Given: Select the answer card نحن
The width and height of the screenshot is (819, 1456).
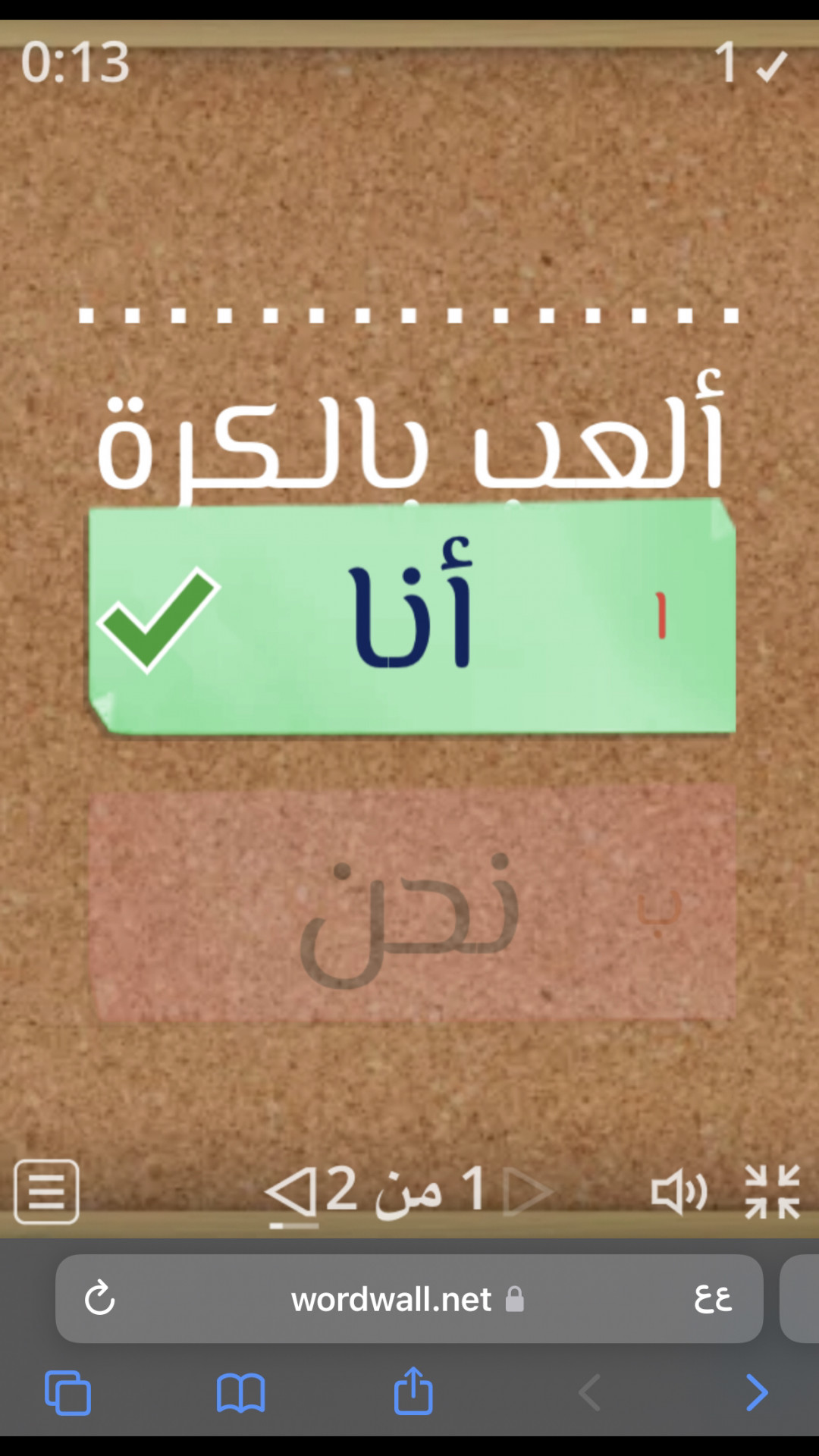Looking at the screenshot, I should click(x=412, y=904).
